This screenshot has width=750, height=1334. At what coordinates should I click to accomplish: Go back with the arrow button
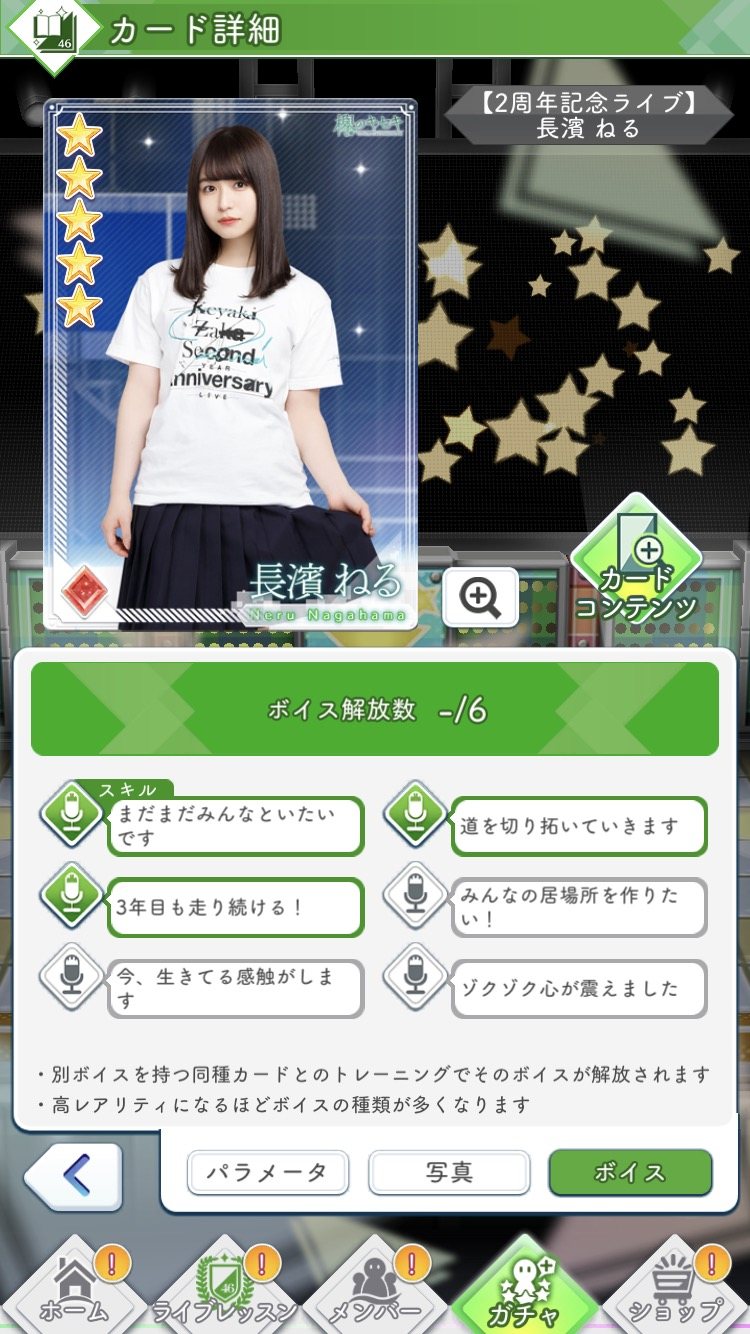74,1177
